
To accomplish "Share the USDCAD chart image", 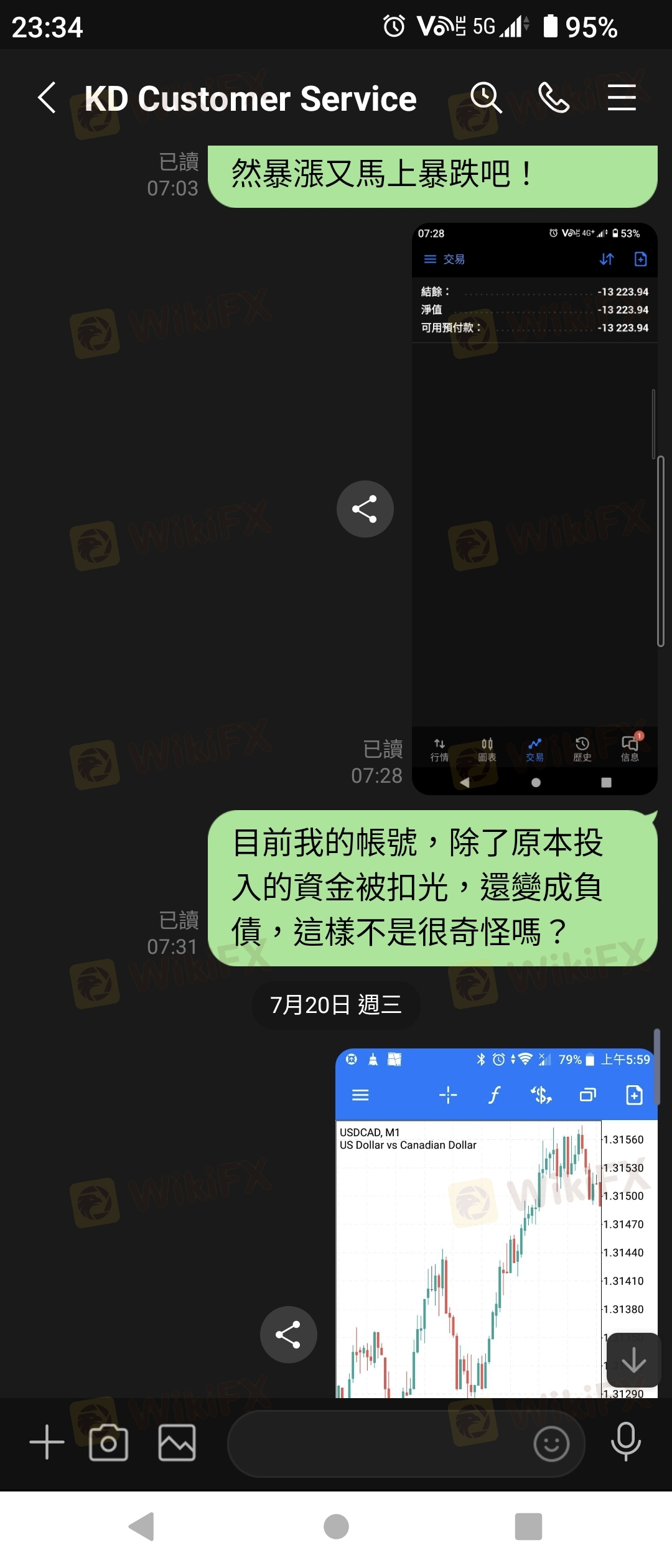I will point(288,1335).
